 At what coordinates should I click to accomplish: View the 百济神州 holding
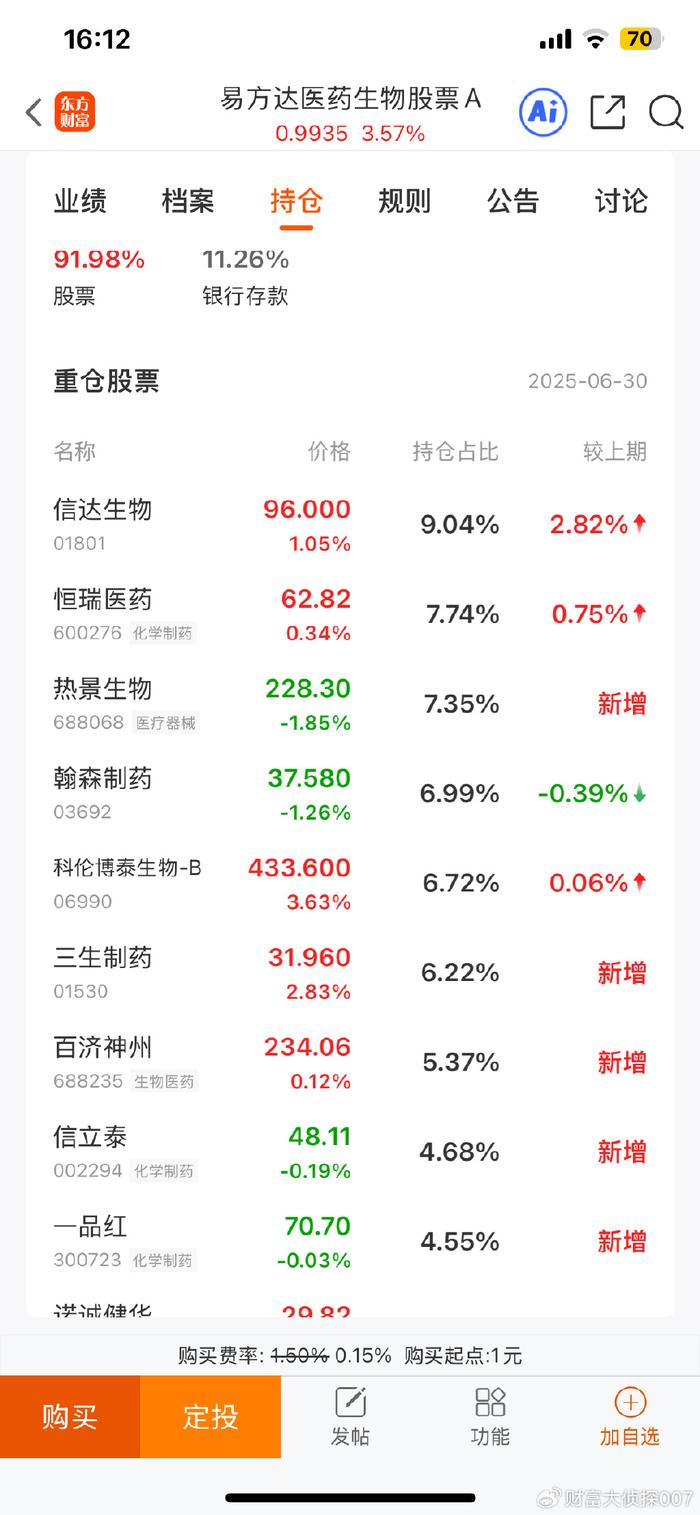(x=350, y=1062)
